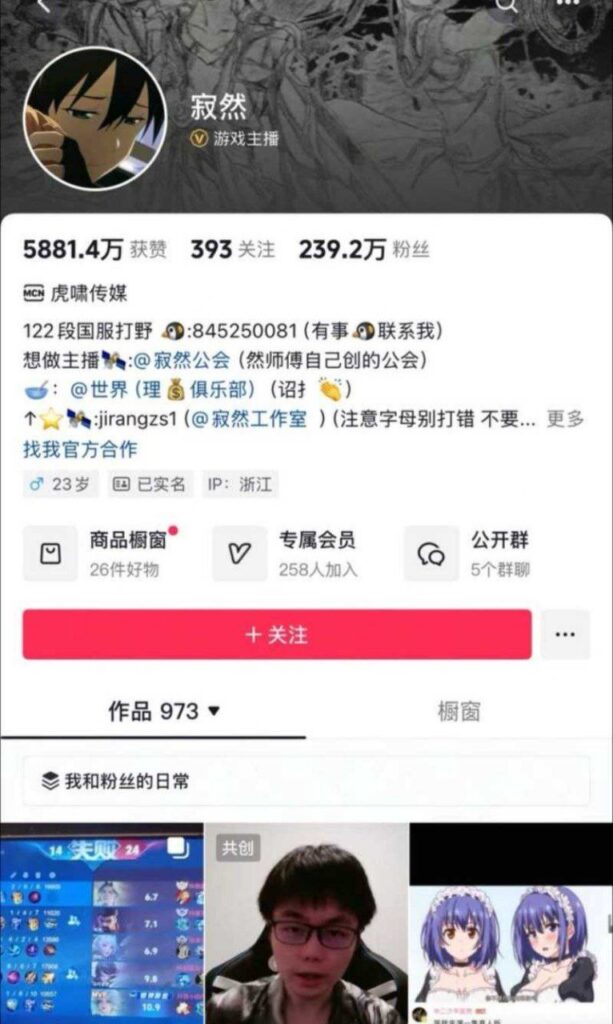View 239.2万 粉丝 followers list
613x1024 pixels.
pyautogui.click(x=363, y=250)
